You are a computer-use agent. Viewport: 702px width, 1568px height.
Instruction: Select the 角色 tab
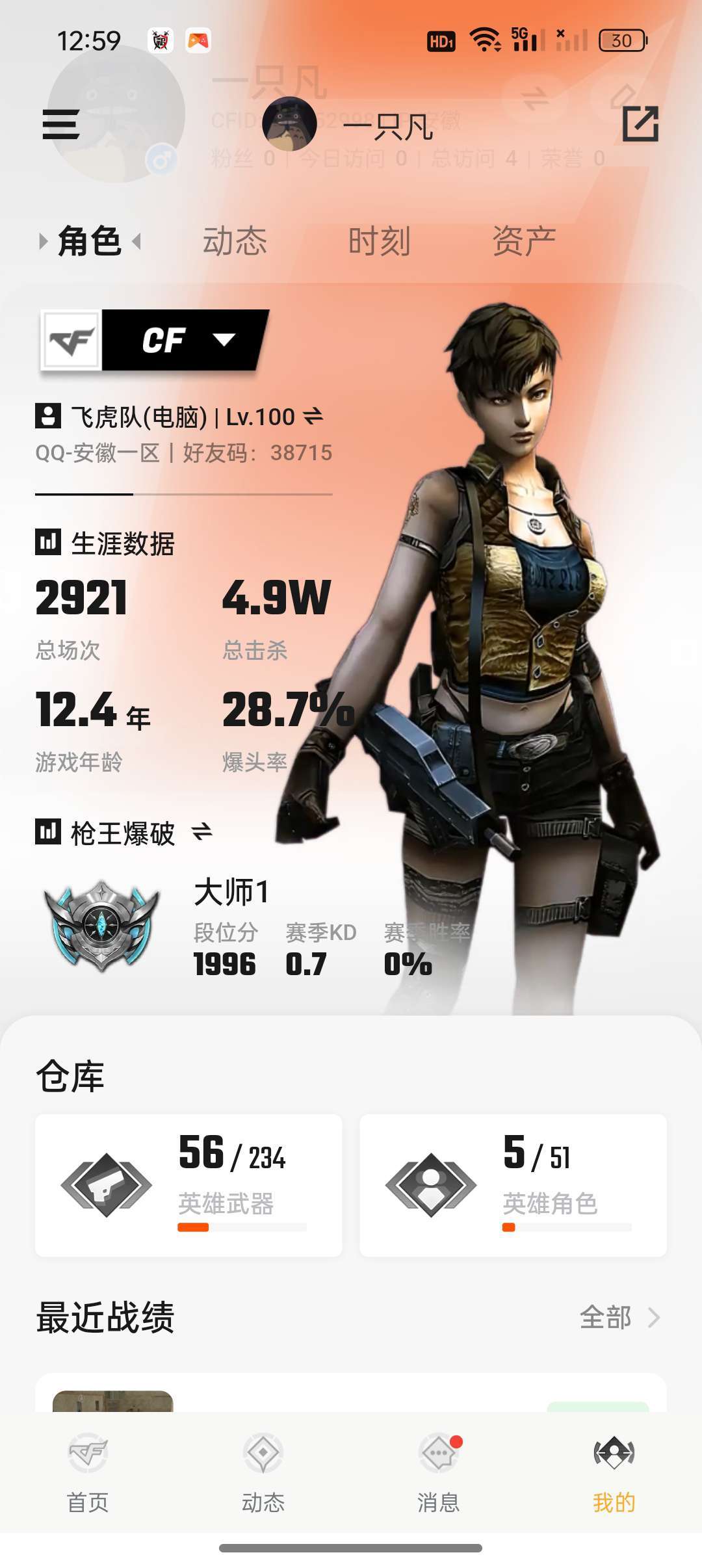pos(90,242)
